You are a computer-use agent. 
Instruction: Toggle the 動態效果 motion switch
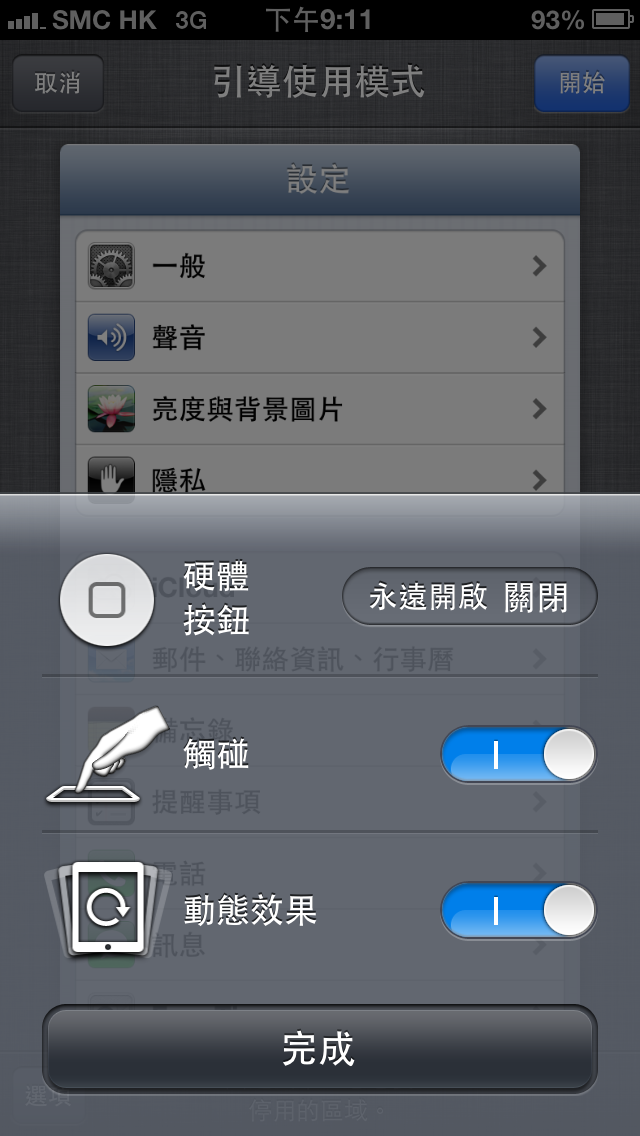click(x=518, y=910)
